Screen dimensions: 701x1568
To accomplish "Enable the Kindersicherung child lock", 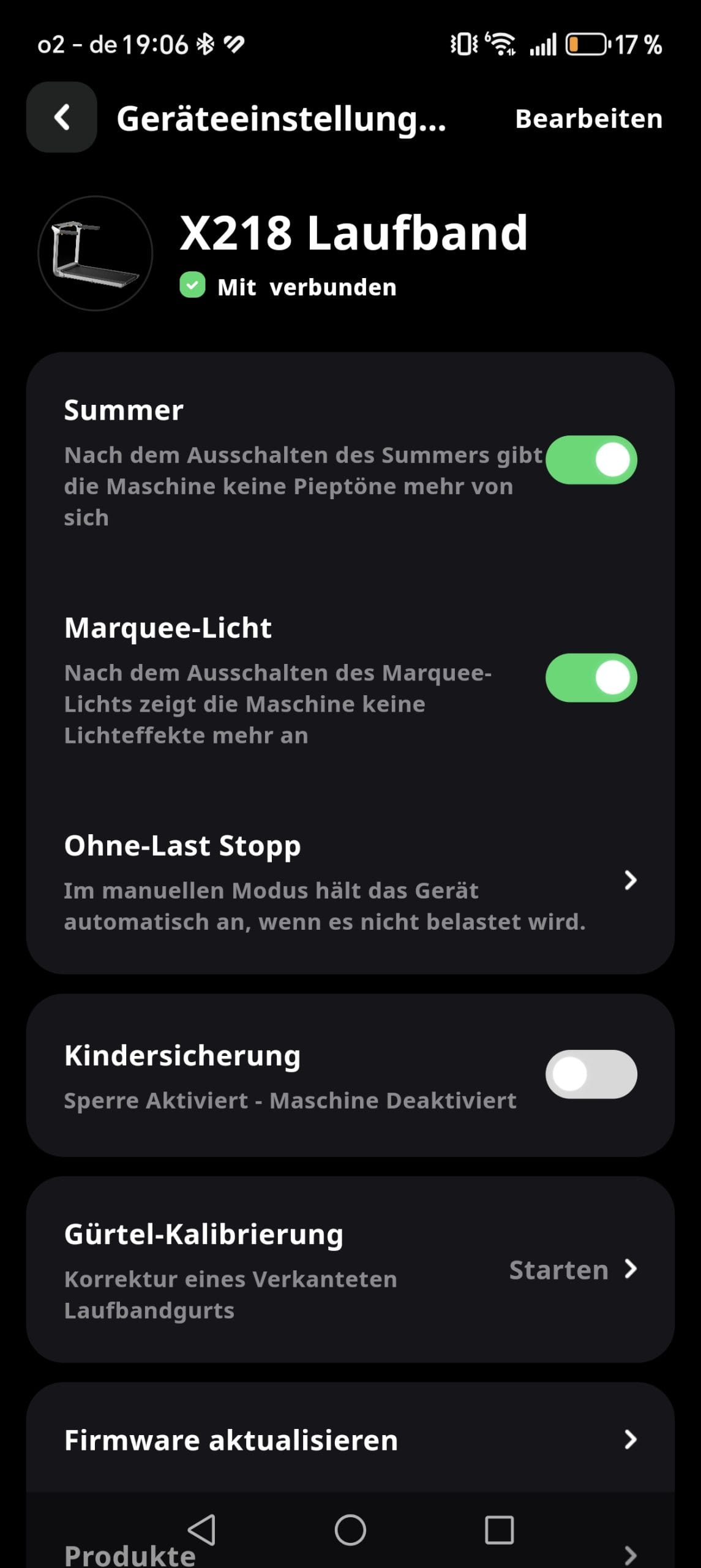I will 591,1074.
